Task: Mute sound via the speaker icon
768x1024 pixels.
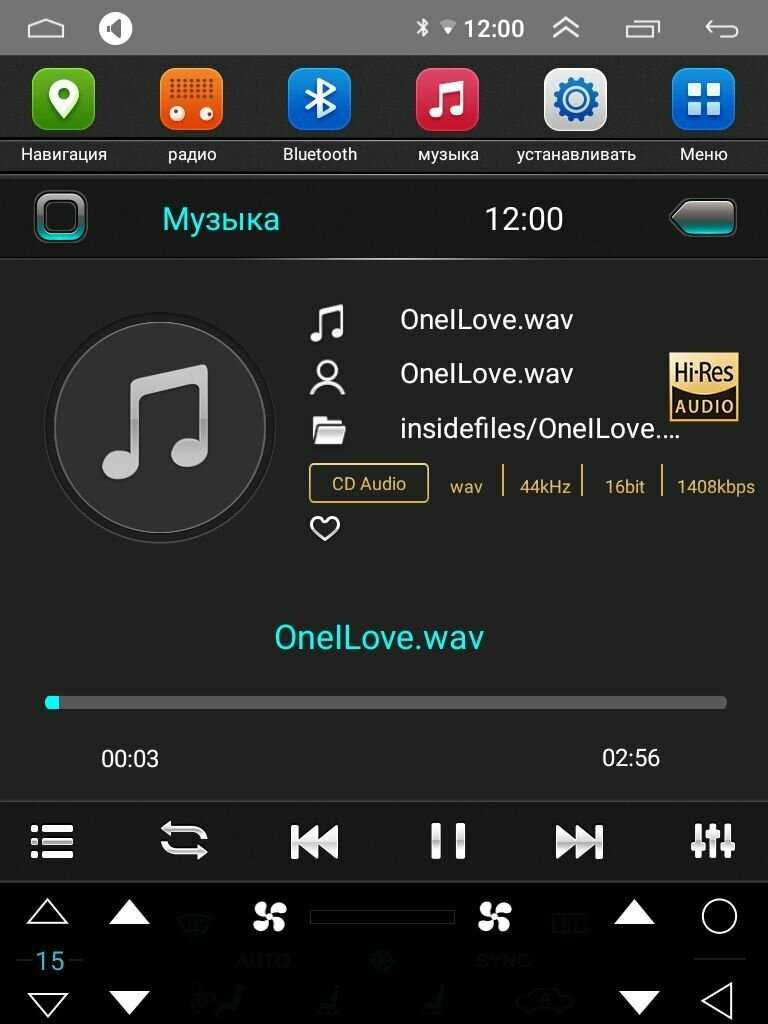Action: pos(116,28)
